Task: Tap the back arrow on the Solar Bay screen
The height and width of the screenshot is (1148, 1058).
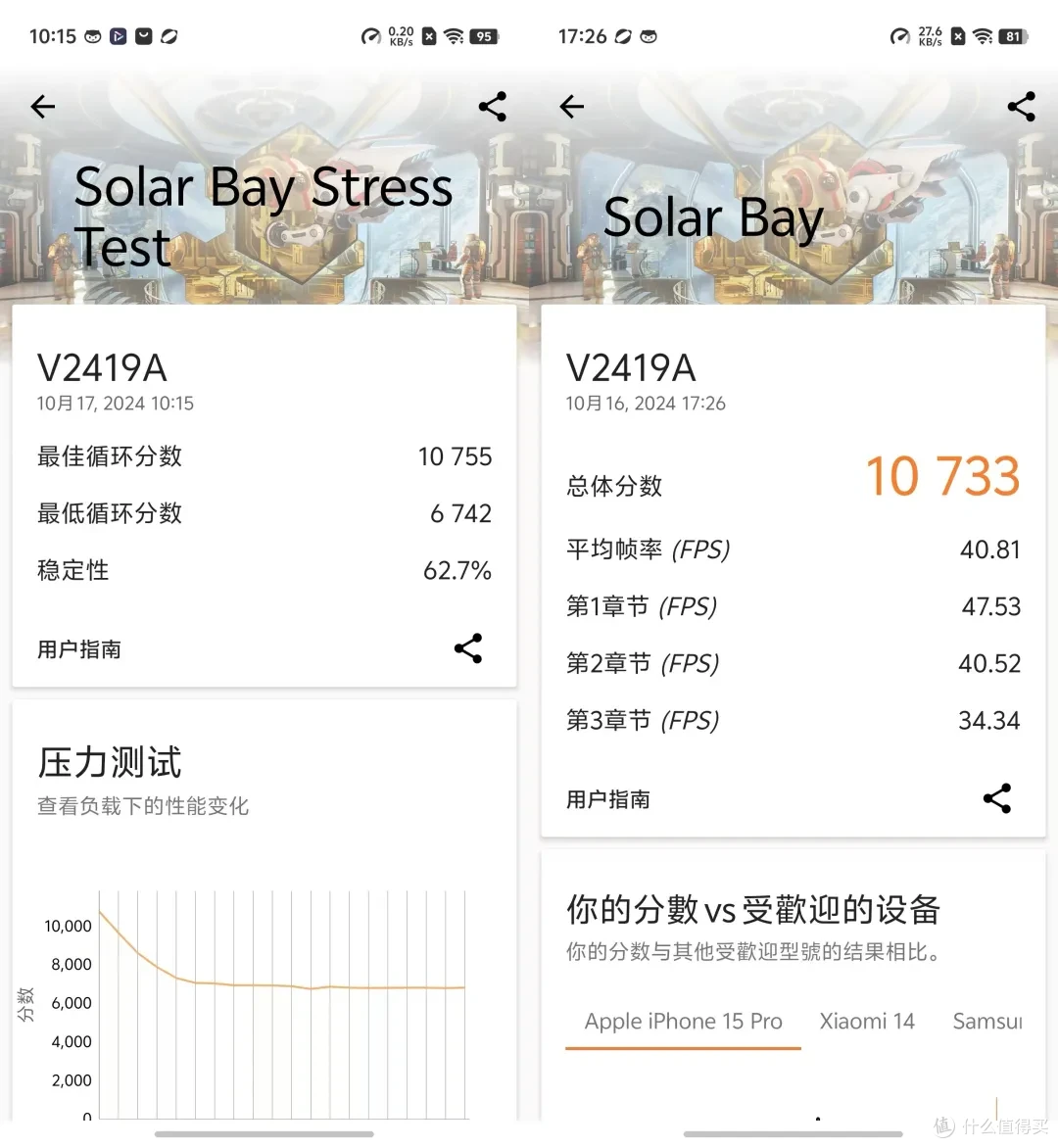Action: point(571,107)
